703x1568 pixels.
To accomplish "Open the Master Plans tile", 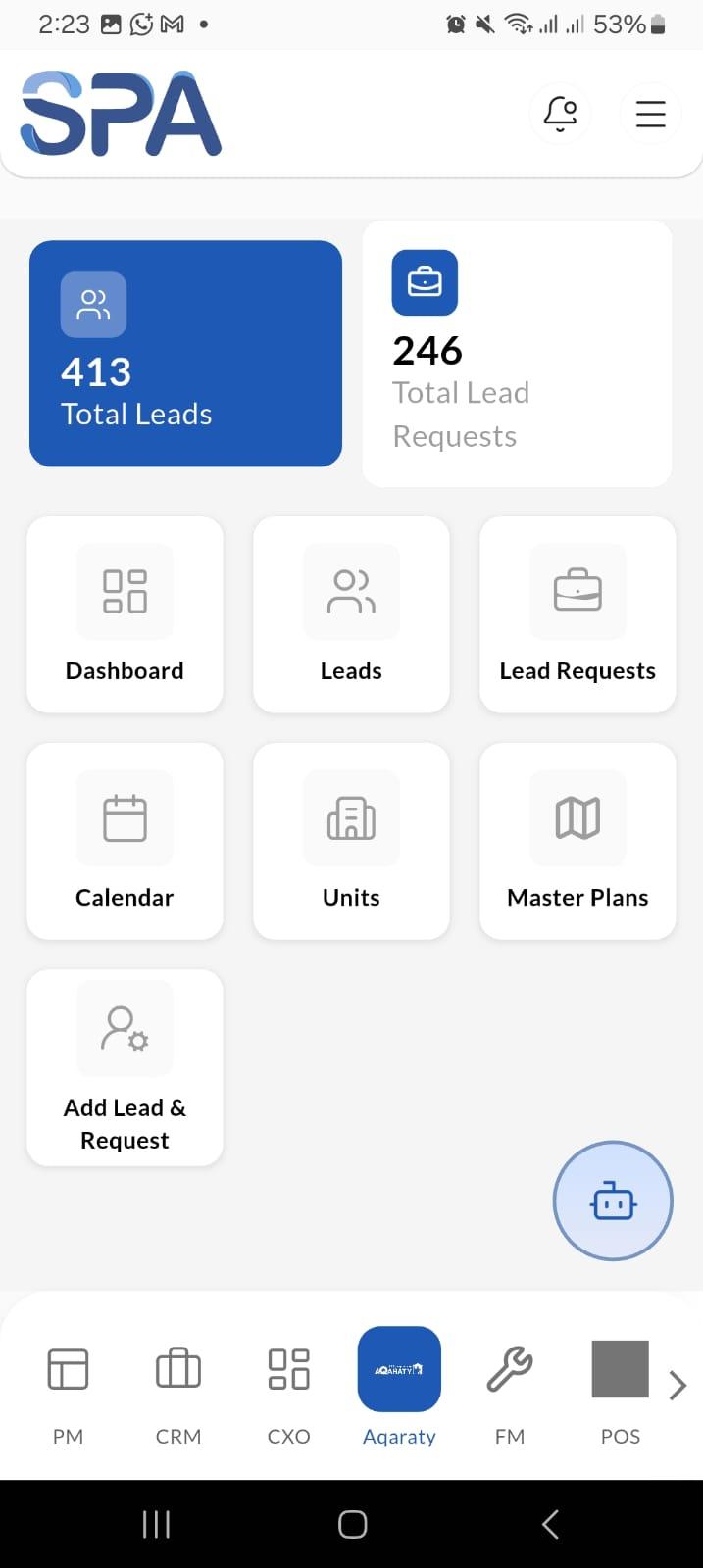I will pos(577,841).
